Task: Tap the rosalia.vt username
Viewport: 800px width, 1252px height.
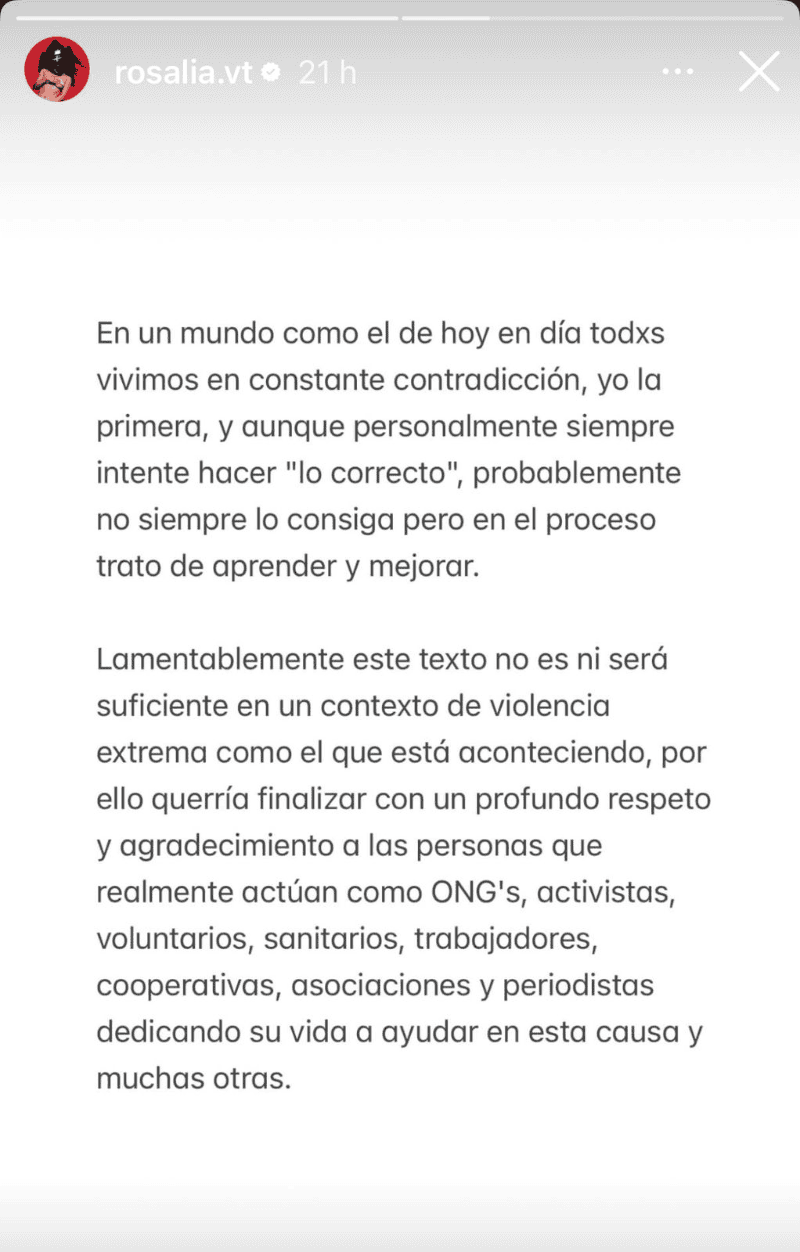Action: [x=183, y=73]
